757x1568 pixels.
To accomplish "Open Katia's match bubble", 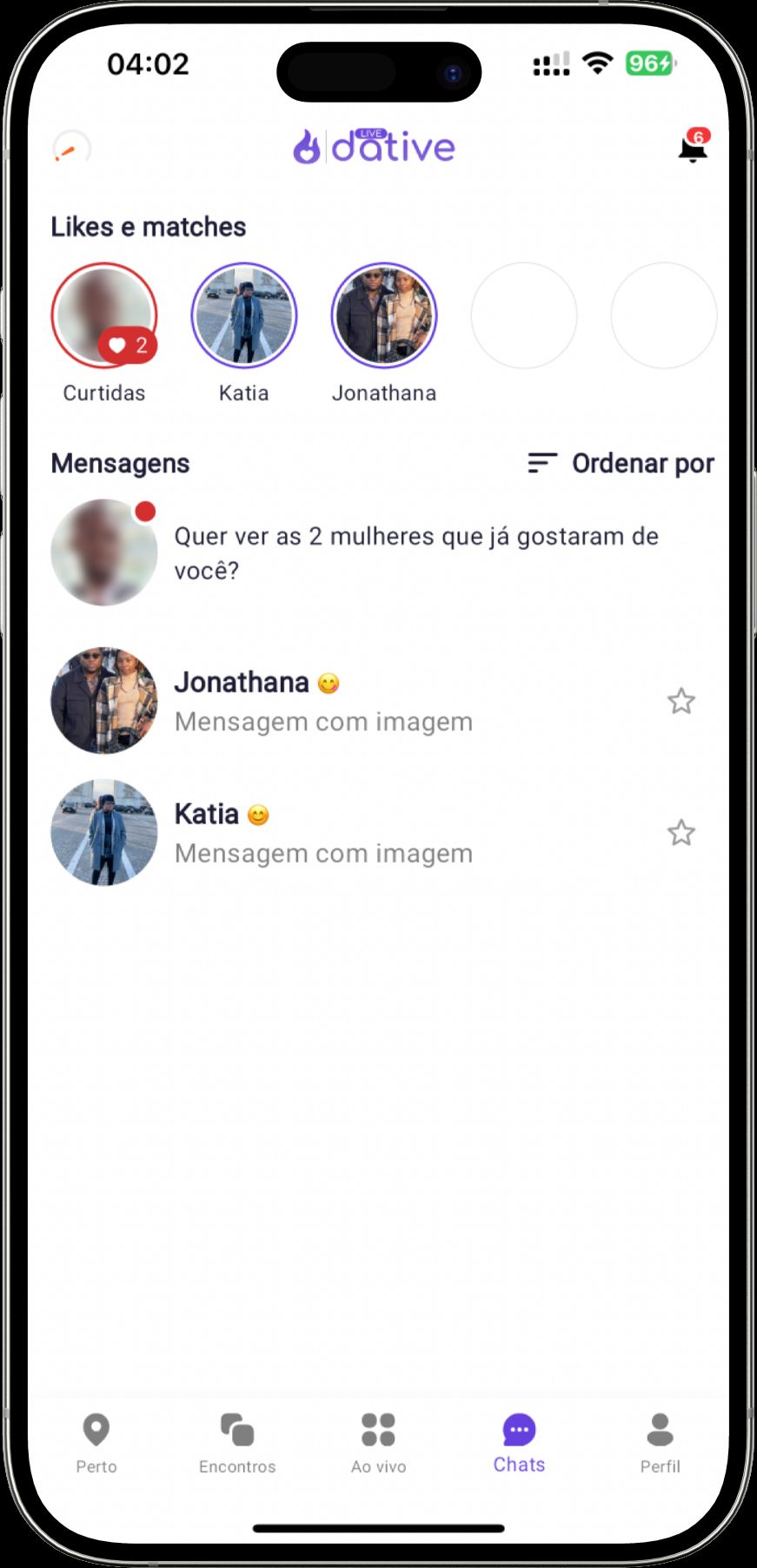I will [244, 316].
